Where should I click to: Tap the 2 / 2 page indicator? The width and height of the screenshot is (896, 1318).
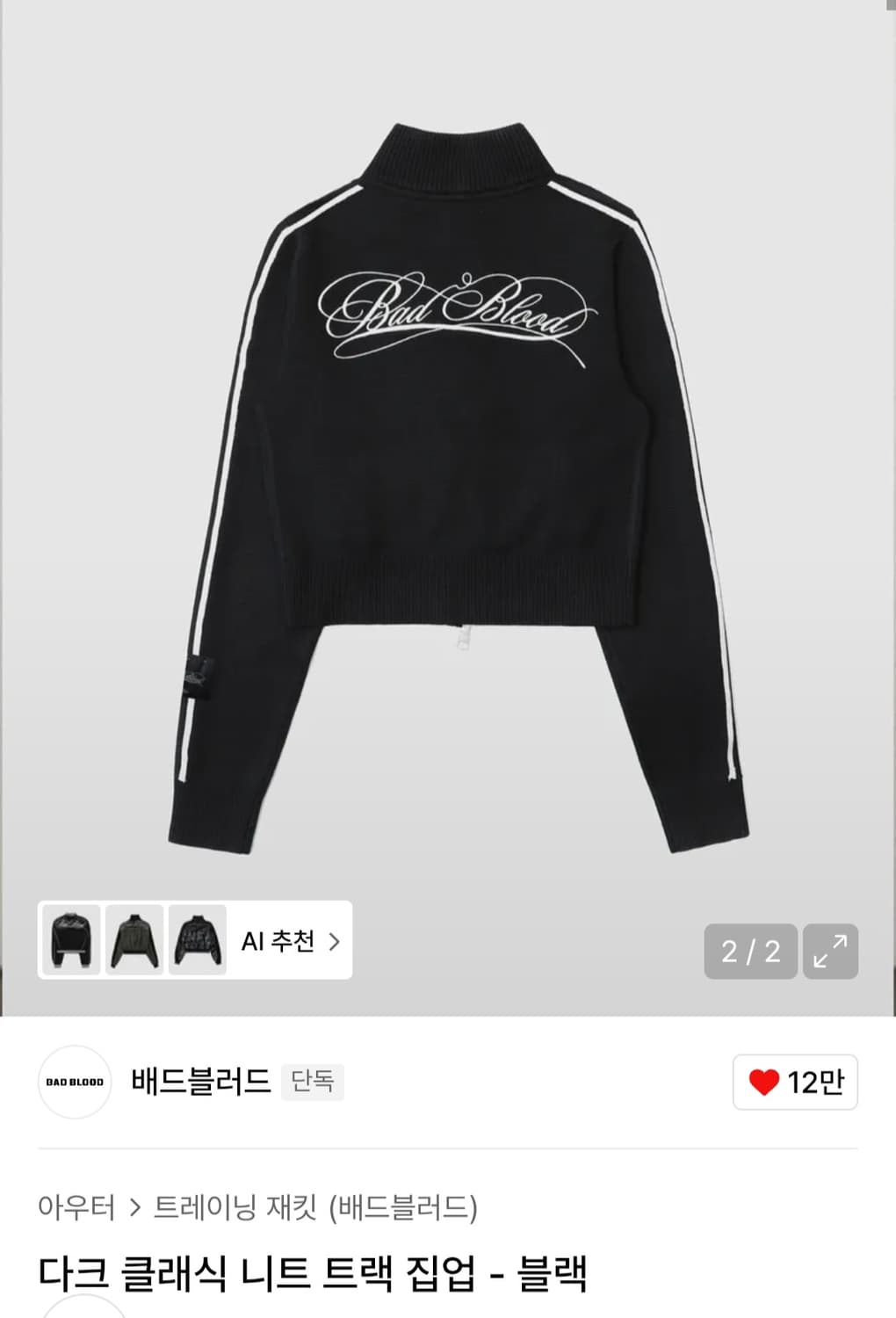749,951
